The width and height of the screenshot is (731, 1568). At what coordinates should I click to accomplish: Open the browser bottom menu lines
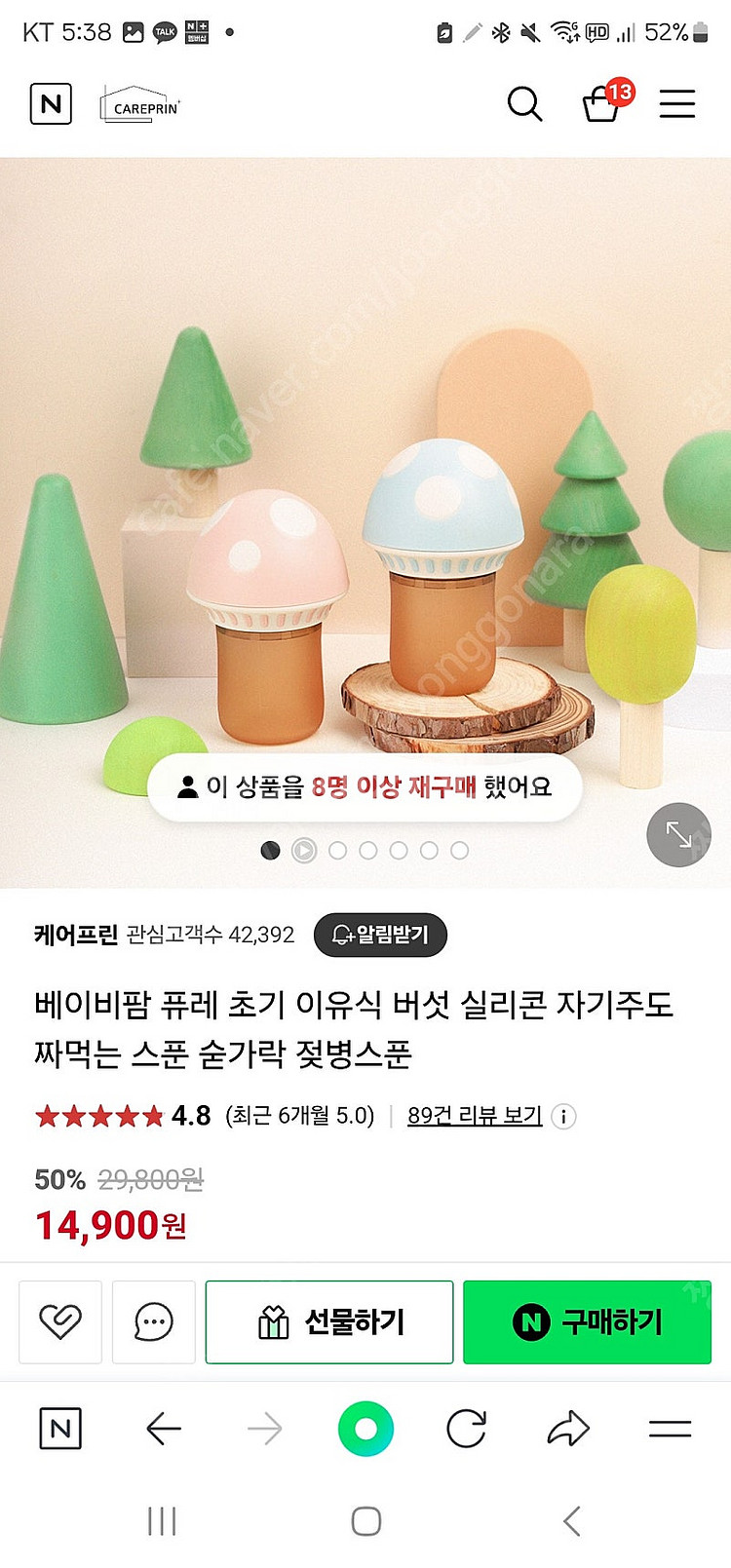tap(670, 1430)
